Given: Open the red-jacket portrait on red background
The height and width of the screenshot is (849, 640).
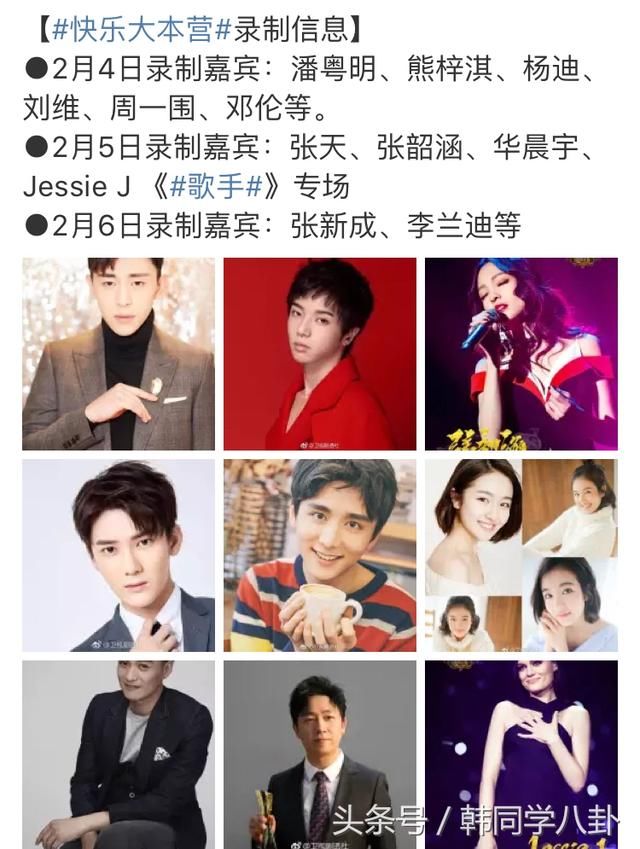Looking at the screenshot, I should point(320,353).
